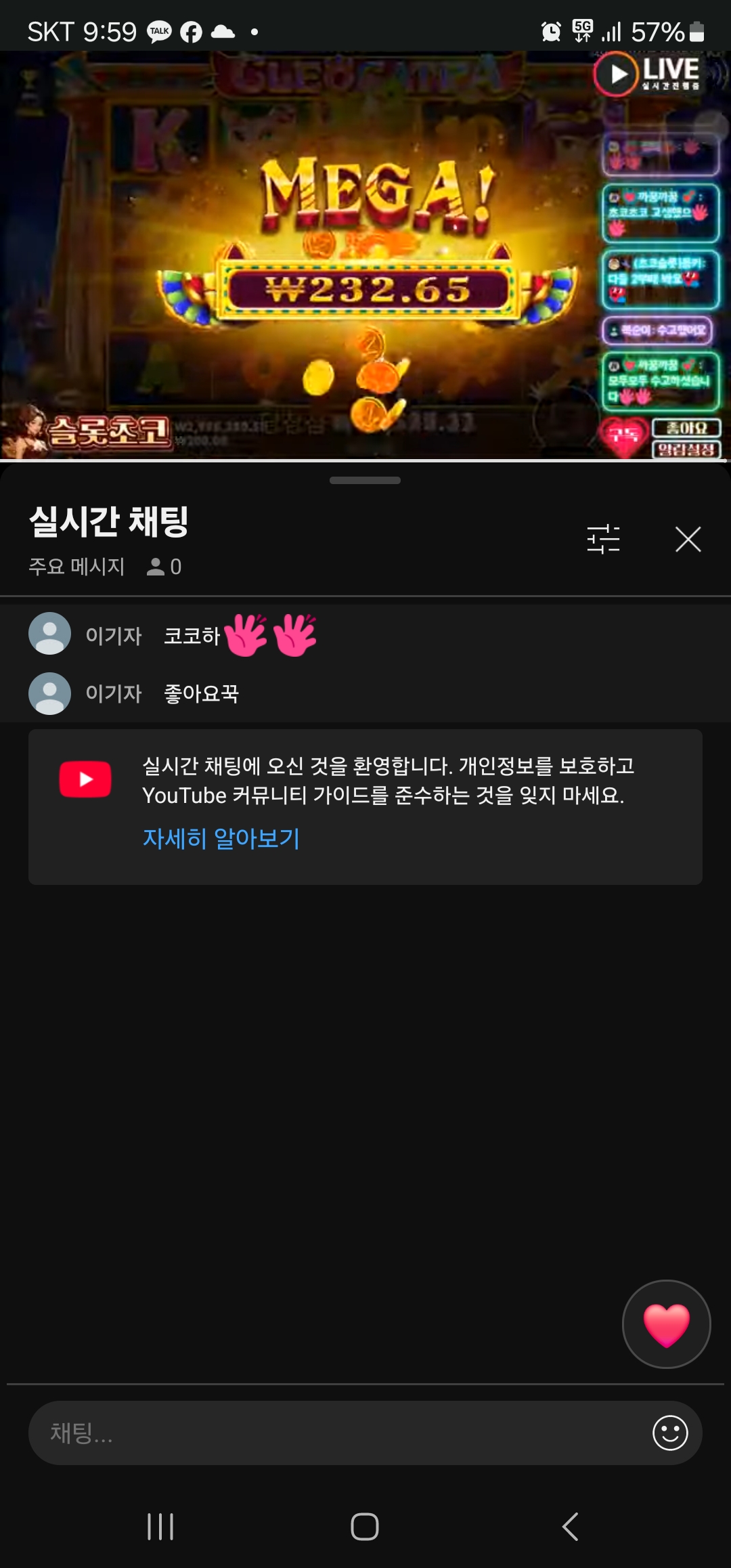Open the recent apps view

coord(160,1527)
